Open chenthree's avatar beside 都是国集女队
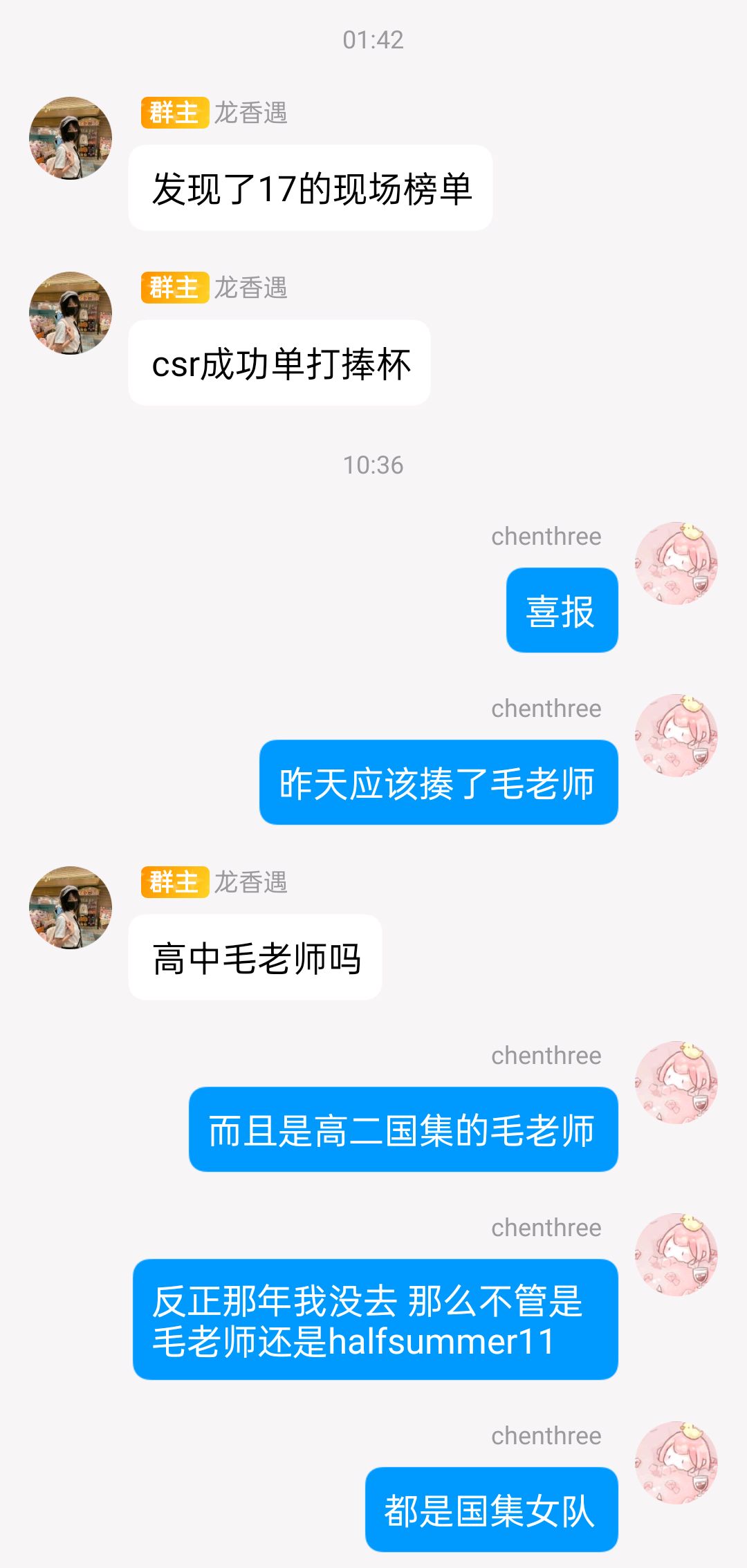 coord(676,1463)
